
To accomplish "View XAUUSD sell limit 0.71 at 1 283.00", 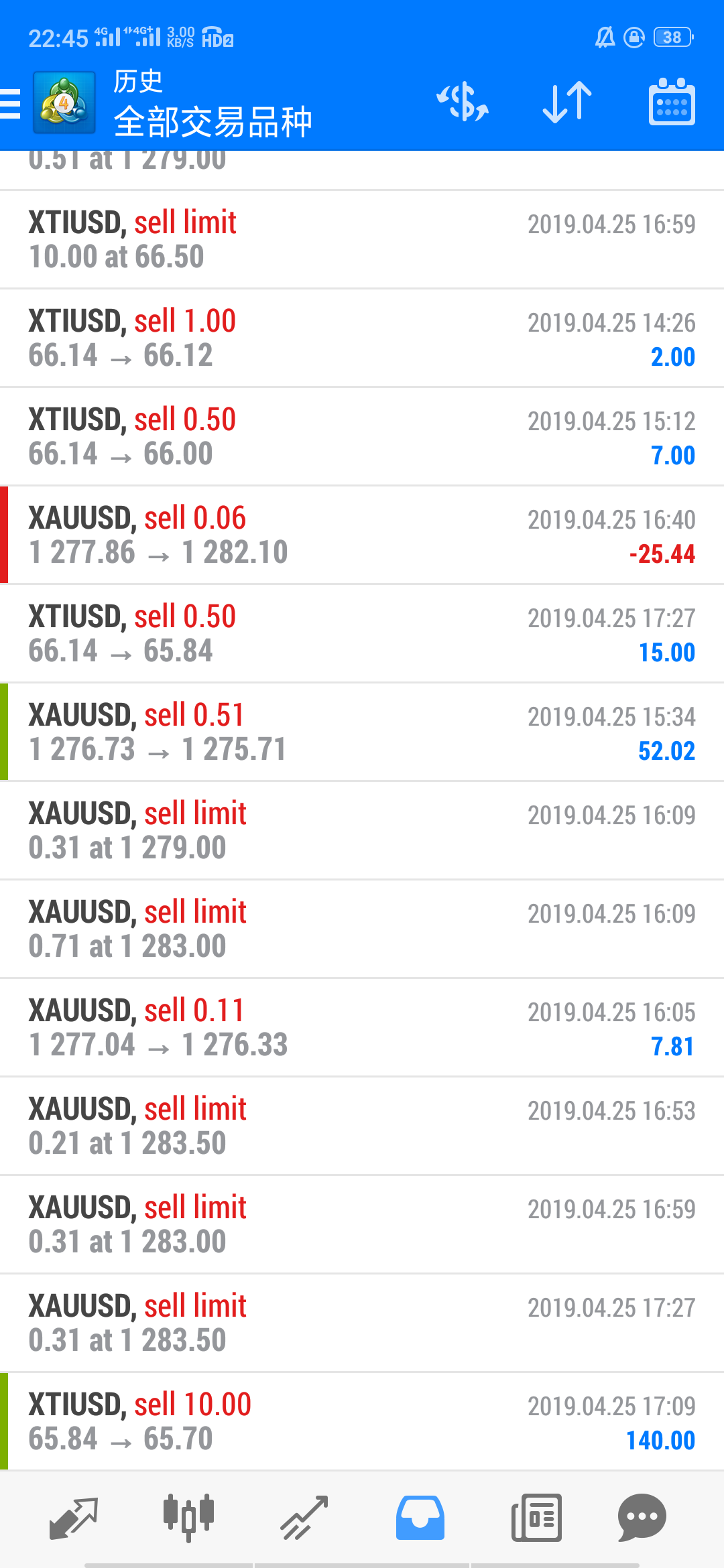I will (362, 929).
